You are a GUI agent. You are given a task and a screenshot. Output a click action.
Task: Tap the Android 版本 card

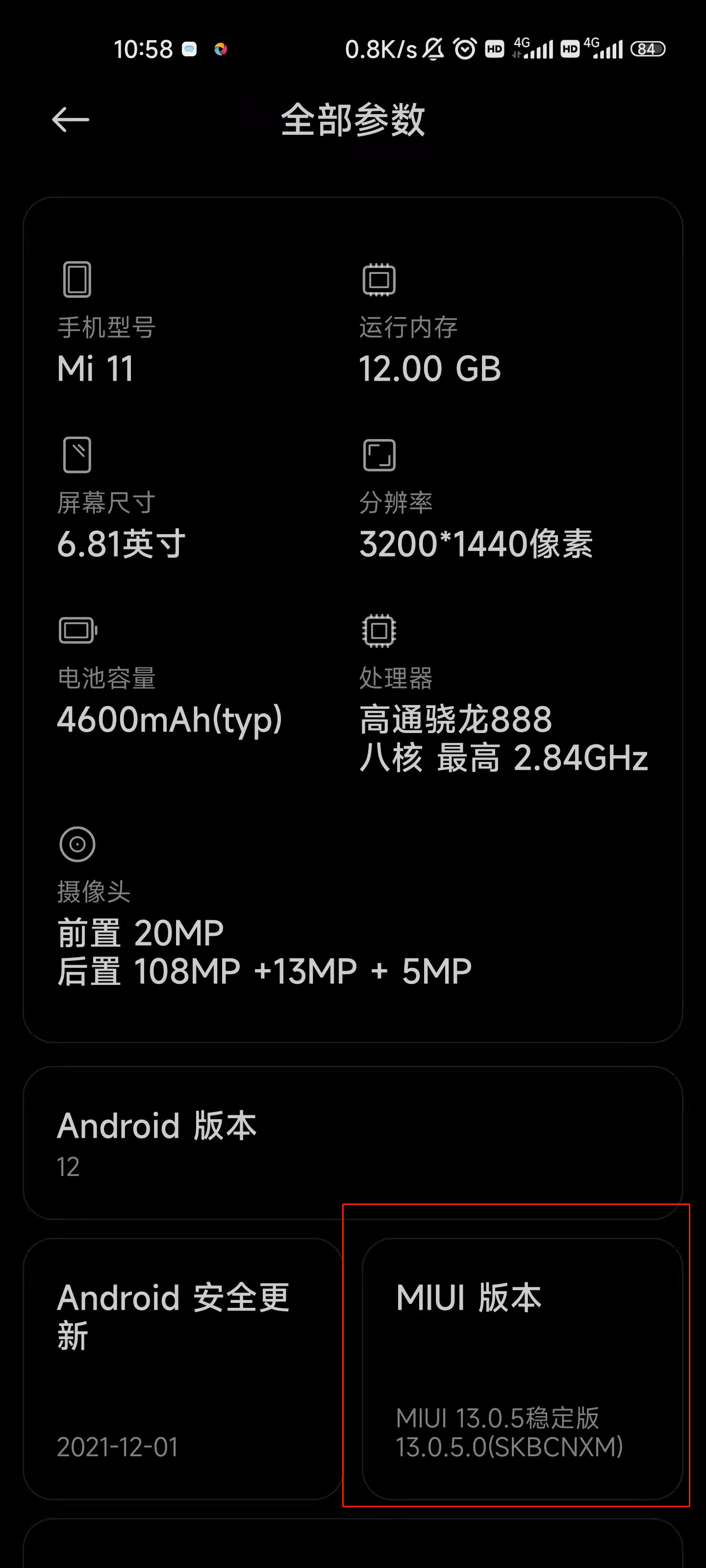tap(352, 1142)
